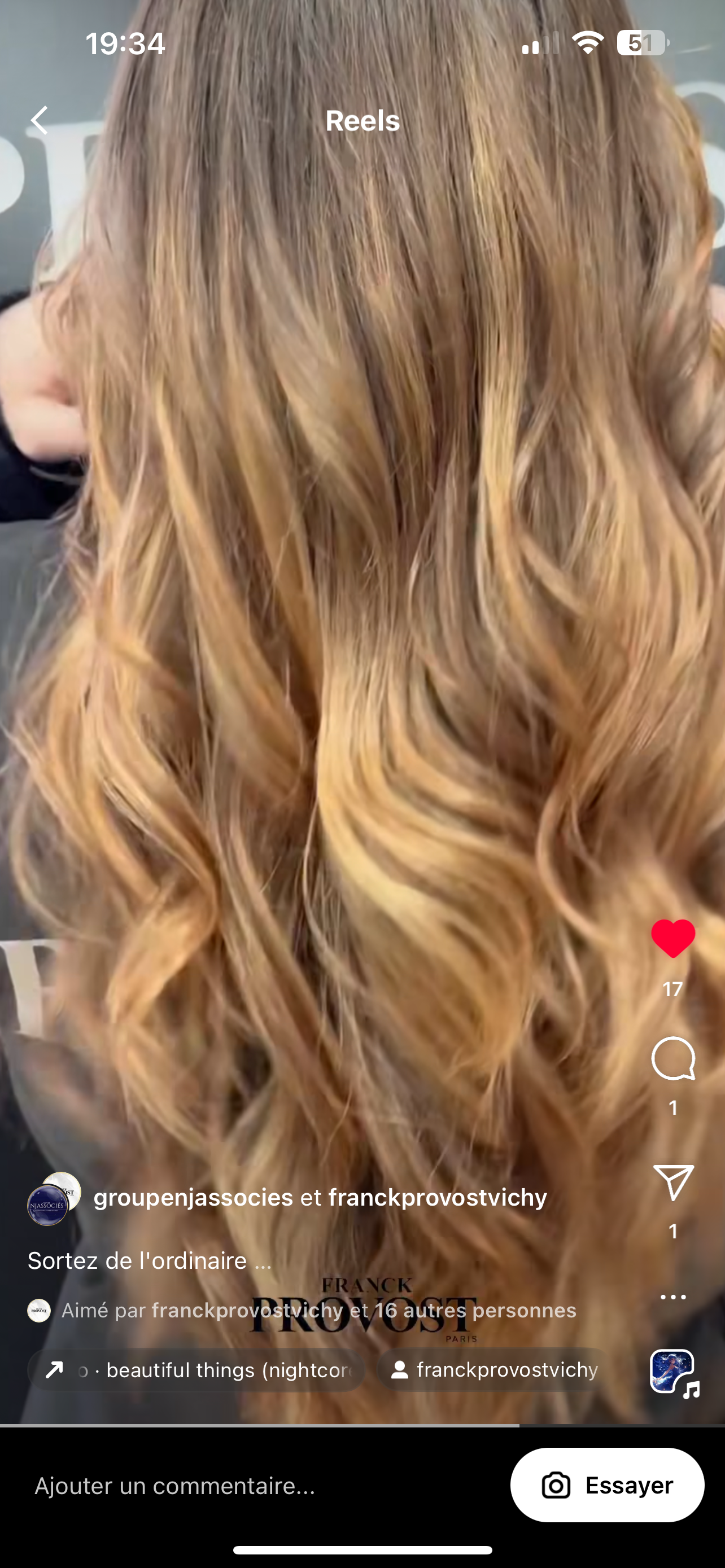Unlike the reel with the heart icon

click(x=672, y=939)
